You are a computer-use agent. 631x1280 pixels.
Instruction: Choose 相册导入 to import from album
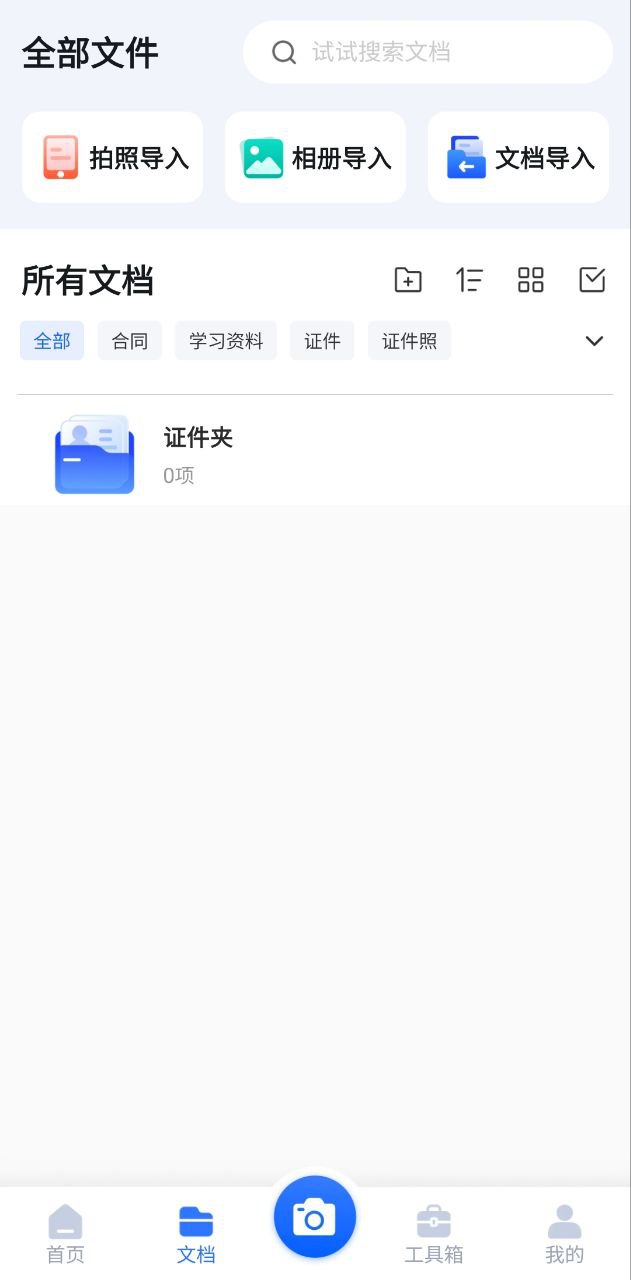(315, 158)
